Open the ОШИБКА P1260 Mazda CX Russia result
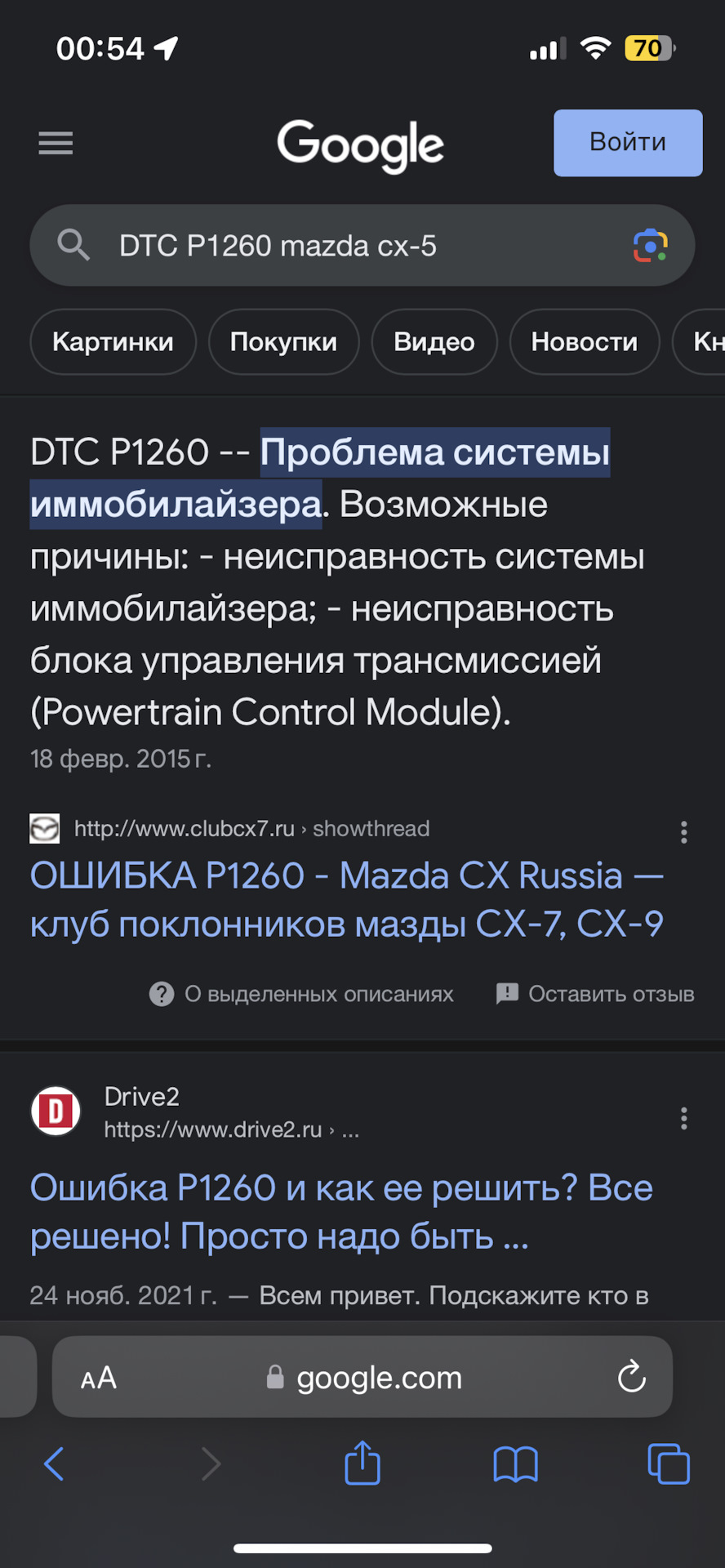The width and height of the screenshot is (725, 1568). tap(346, 899)
